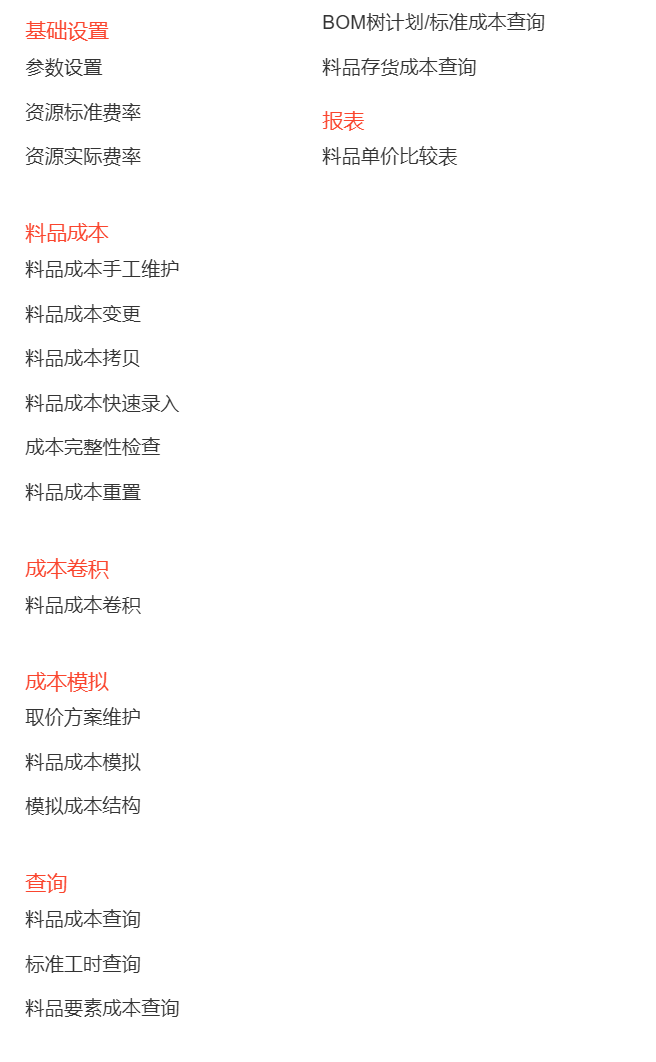Select 料品成本重置

tap(83, 492)
